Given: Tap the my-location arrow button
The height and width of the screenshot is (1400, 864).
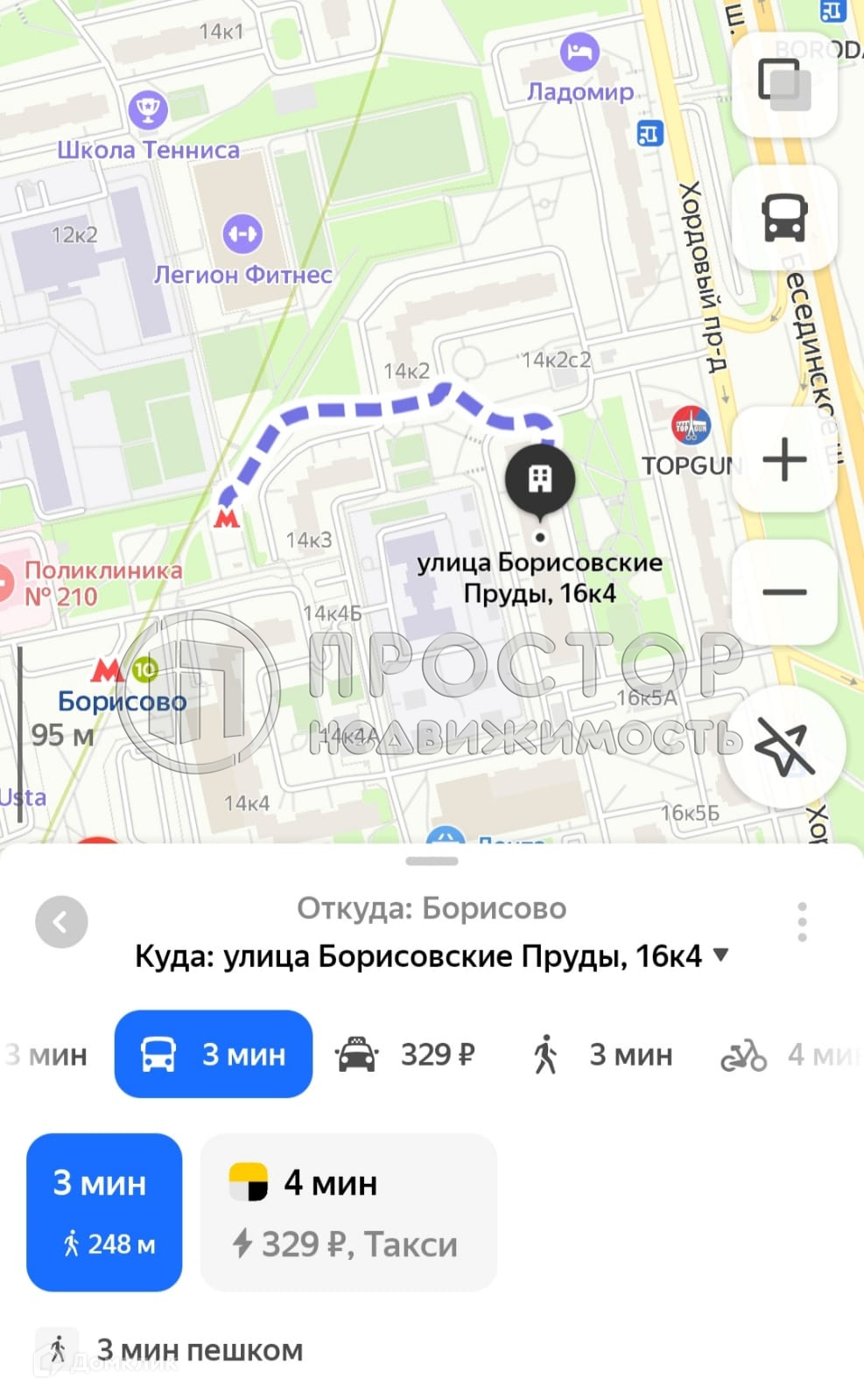Looking at the screenshot, I should 784,746.
